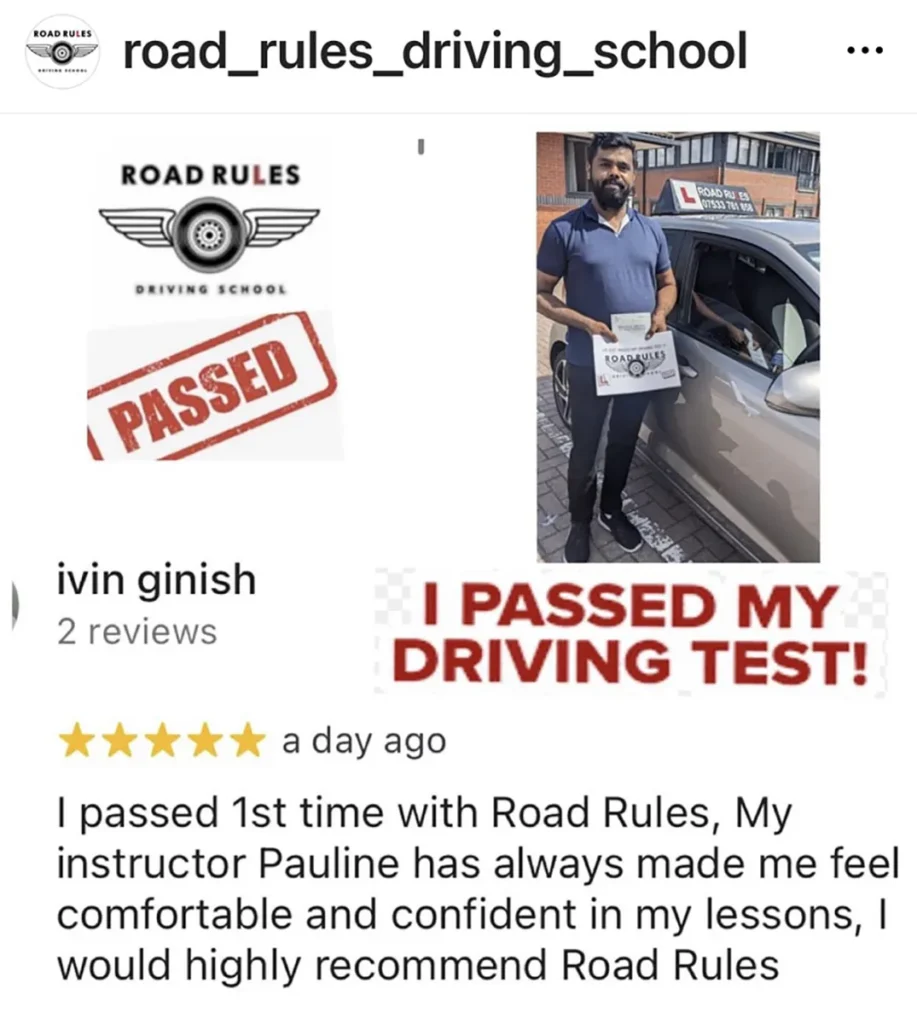
Task: Tap the Road Rules profile avatar
Action: [61, 52]
